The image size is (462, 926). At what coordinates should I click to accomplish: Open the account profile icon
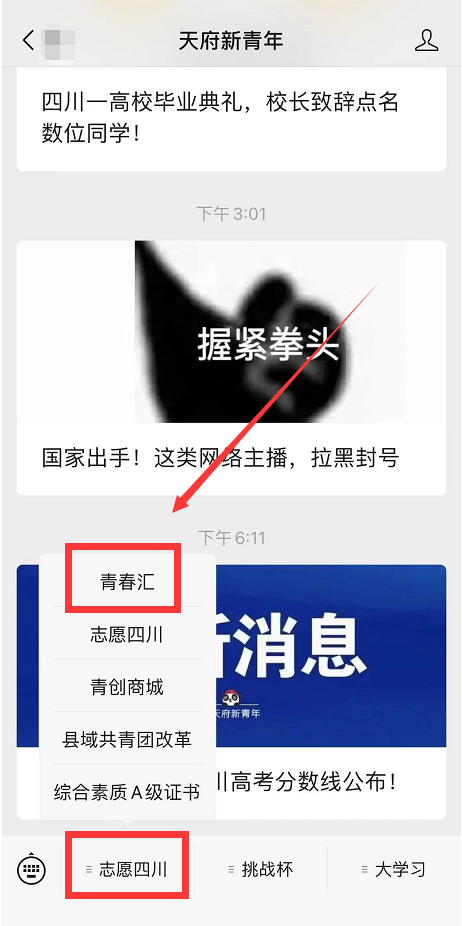(x=426, y=40)
